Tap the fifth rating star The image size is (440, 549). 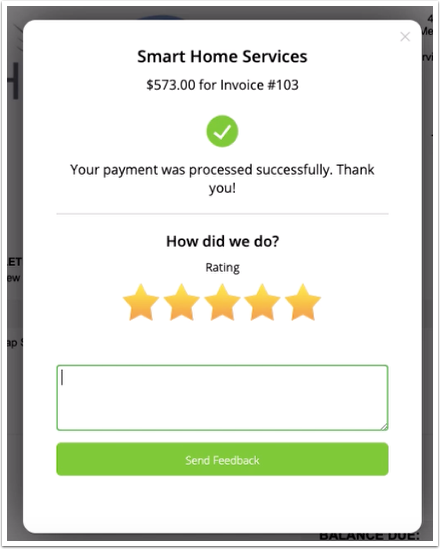[303, 303]
